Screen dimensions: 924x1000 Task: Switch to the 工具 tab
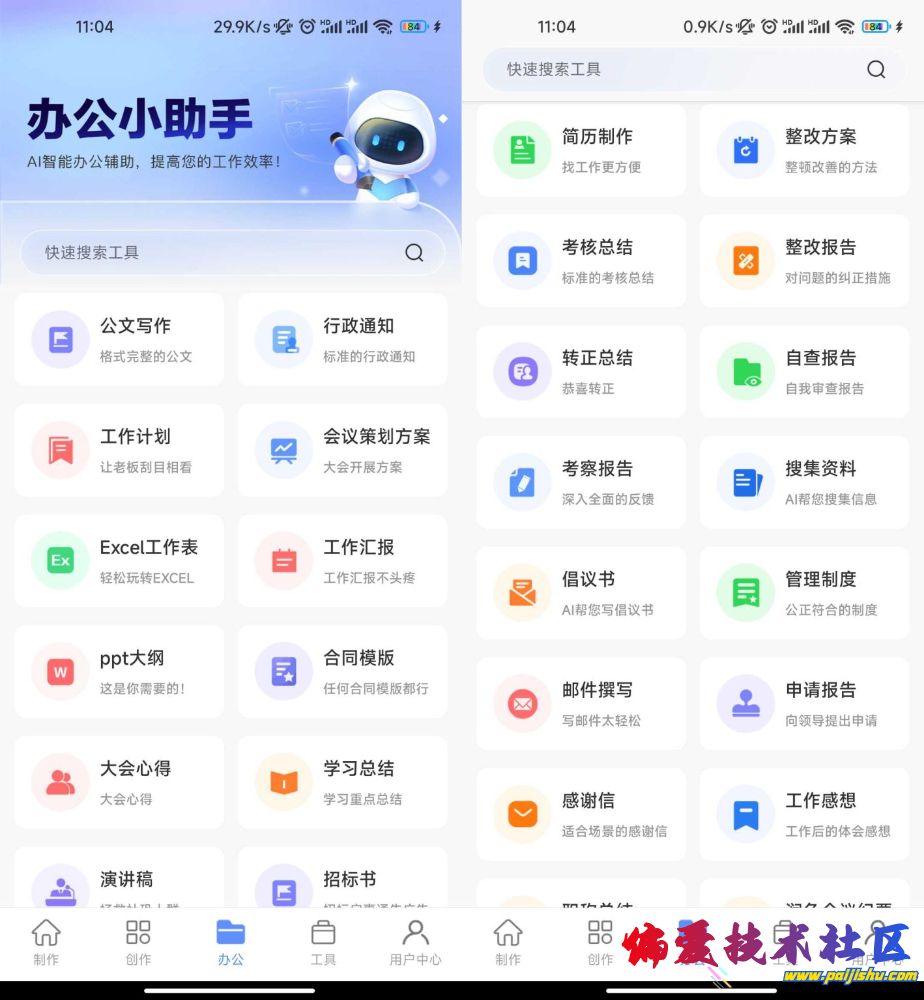tap(323, 942)
